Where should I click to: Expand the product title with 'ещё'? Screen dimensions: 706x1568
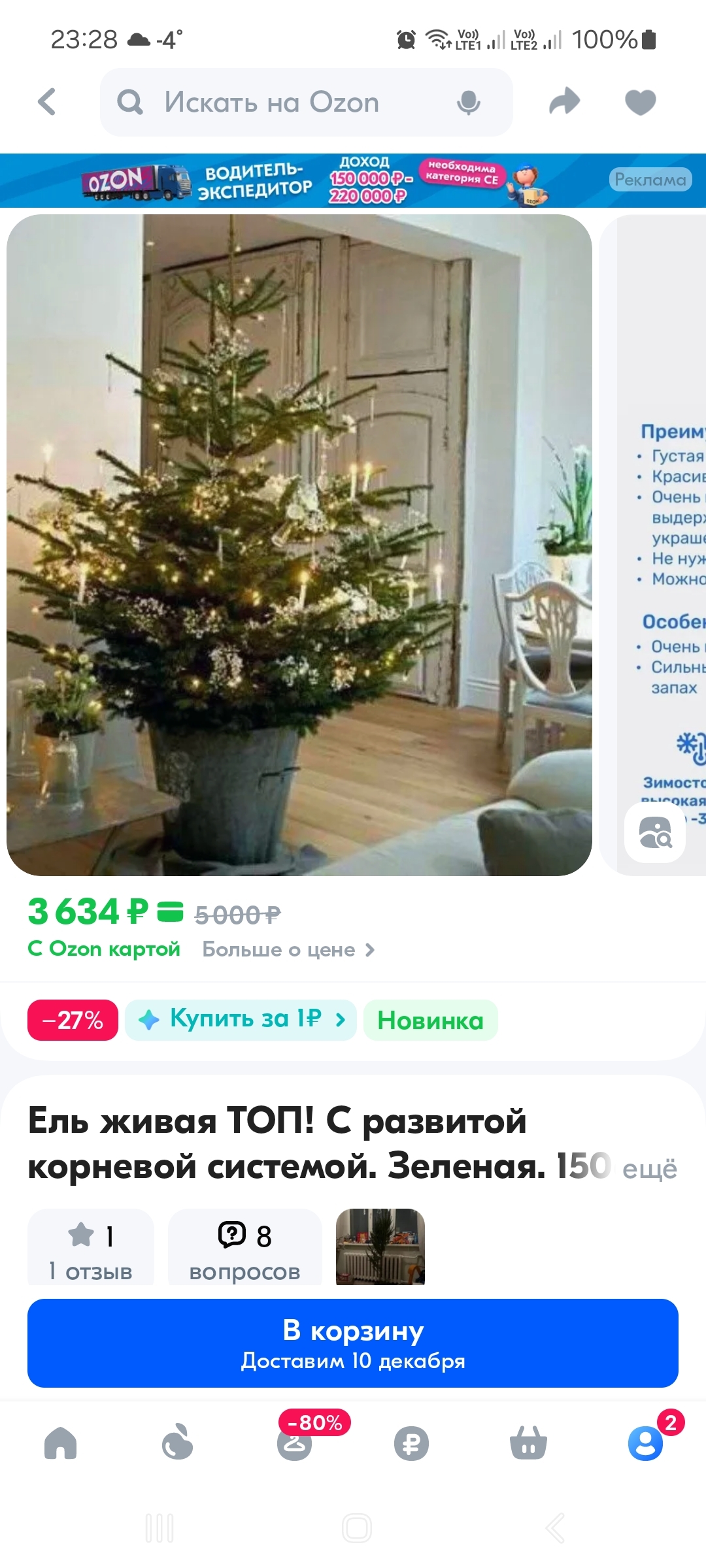[649, 1169]
